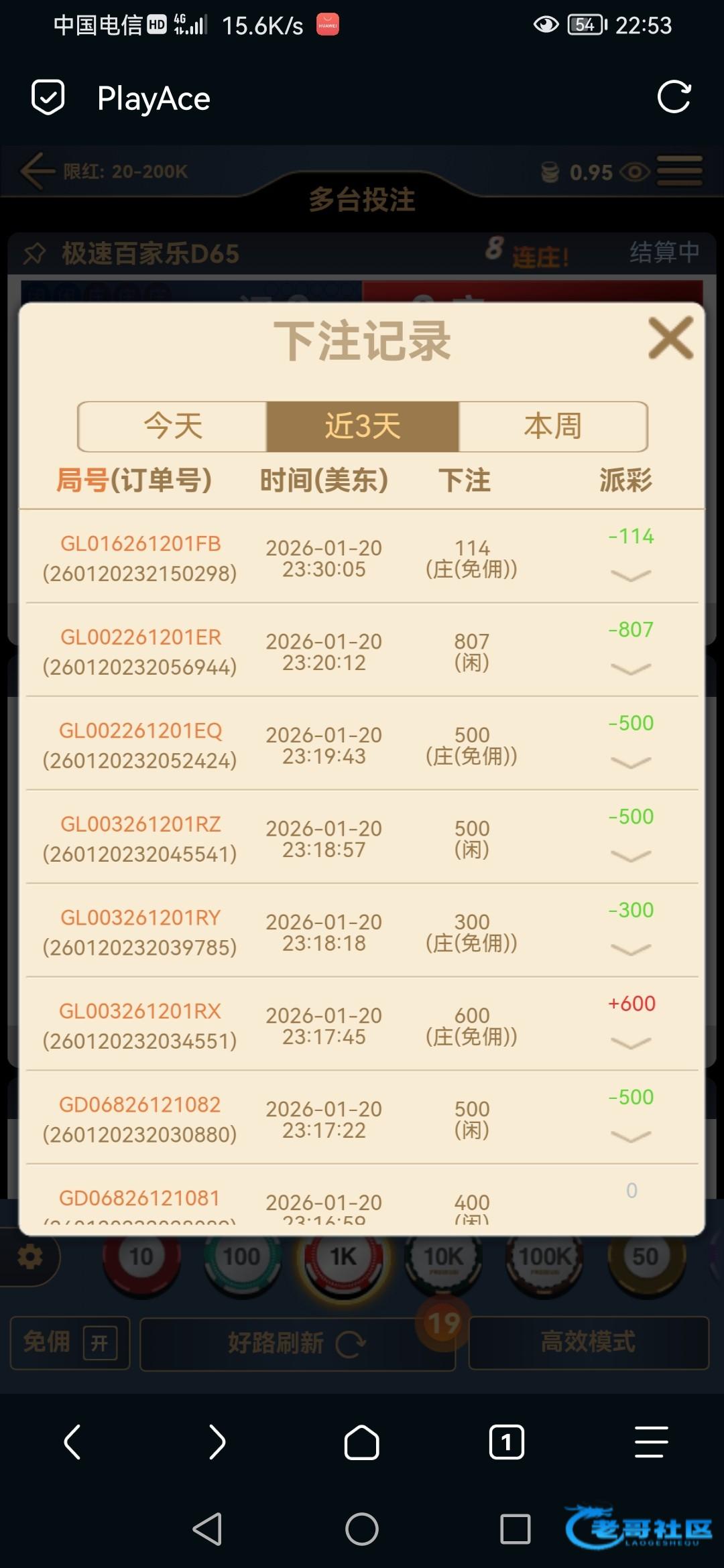
Task: Expand details for bet GL002261201ER
Action: click(x=631, y=669)
